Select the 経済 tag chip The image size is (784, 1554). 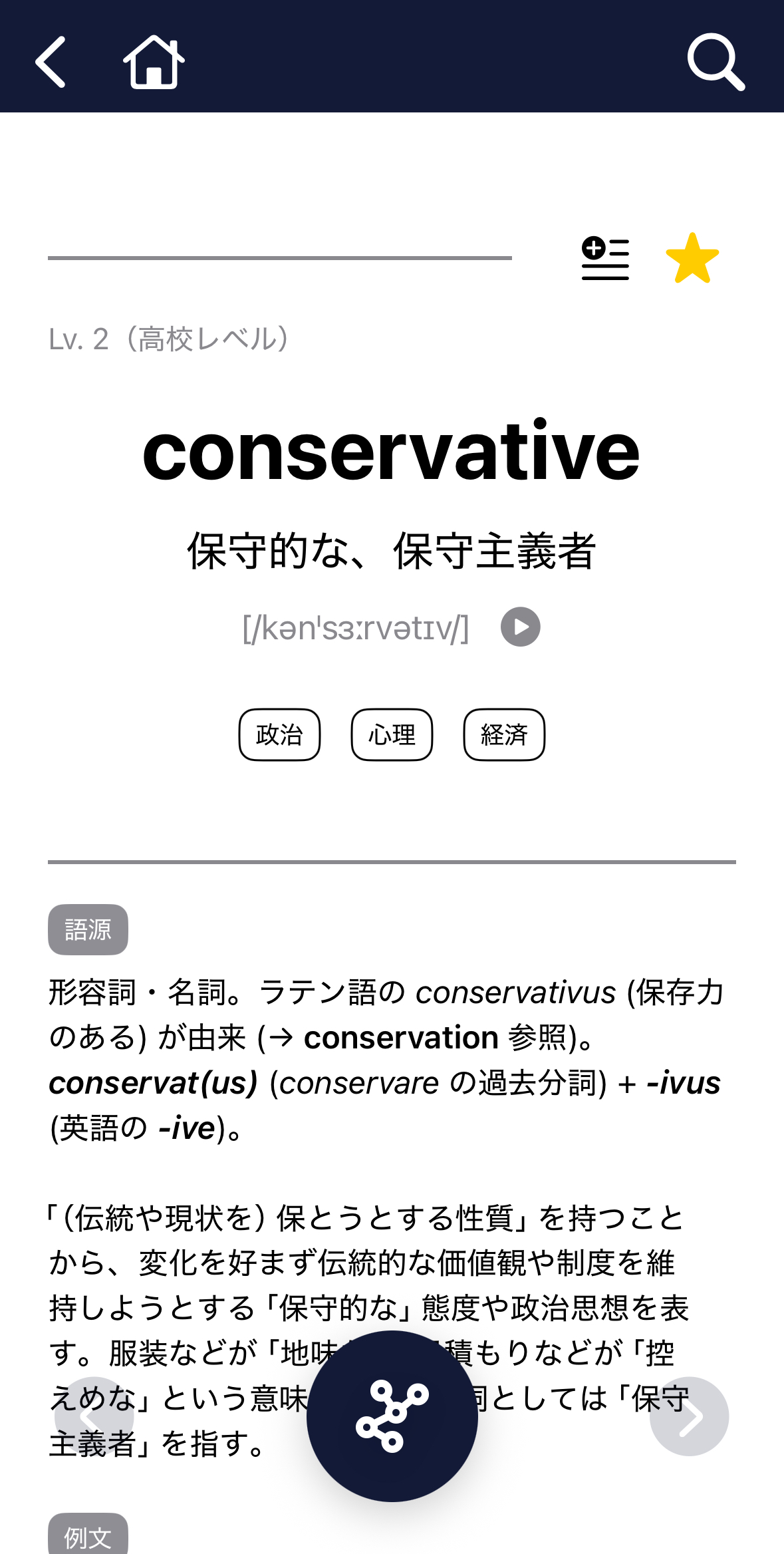(503, 734)
